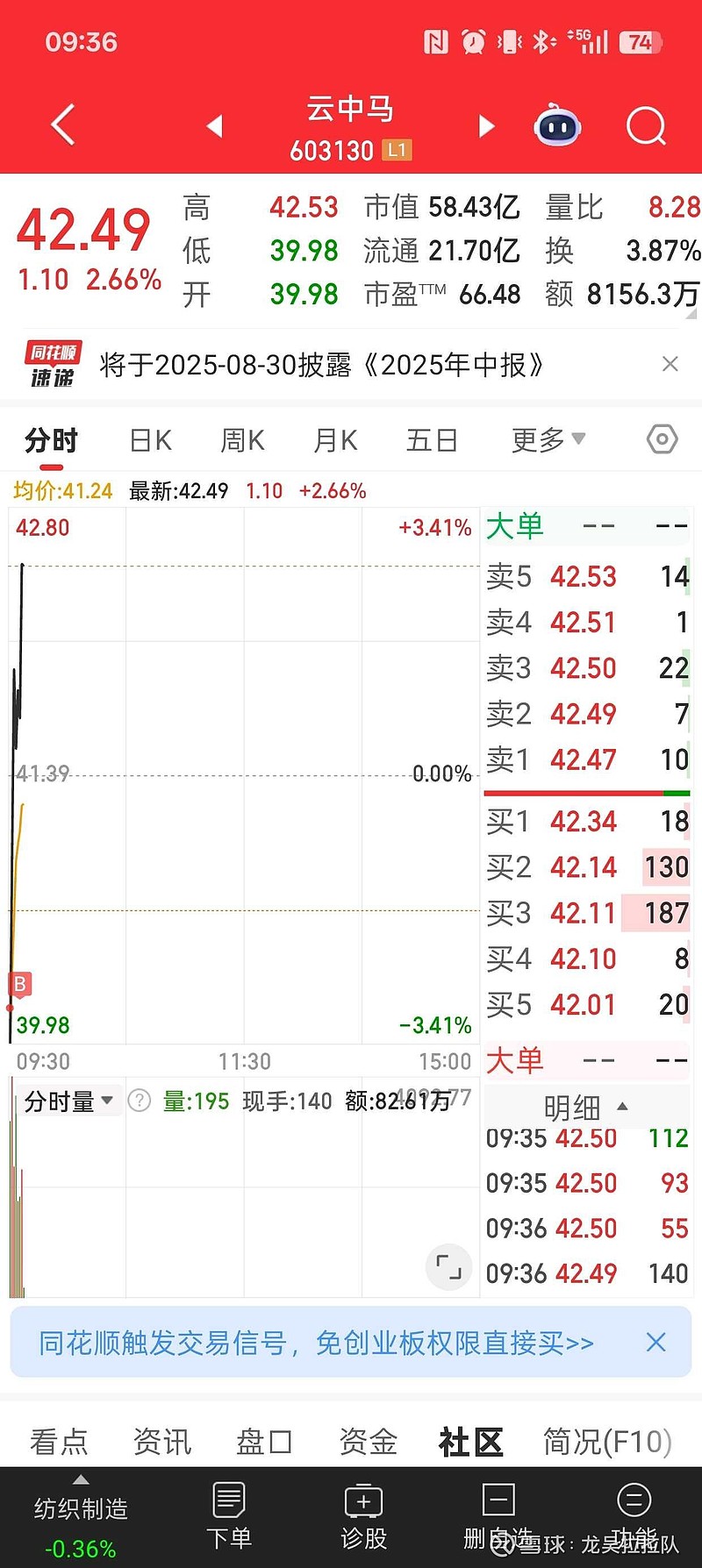Switch to the next stock
The image size is (702, 1568).
click(486, 126)
